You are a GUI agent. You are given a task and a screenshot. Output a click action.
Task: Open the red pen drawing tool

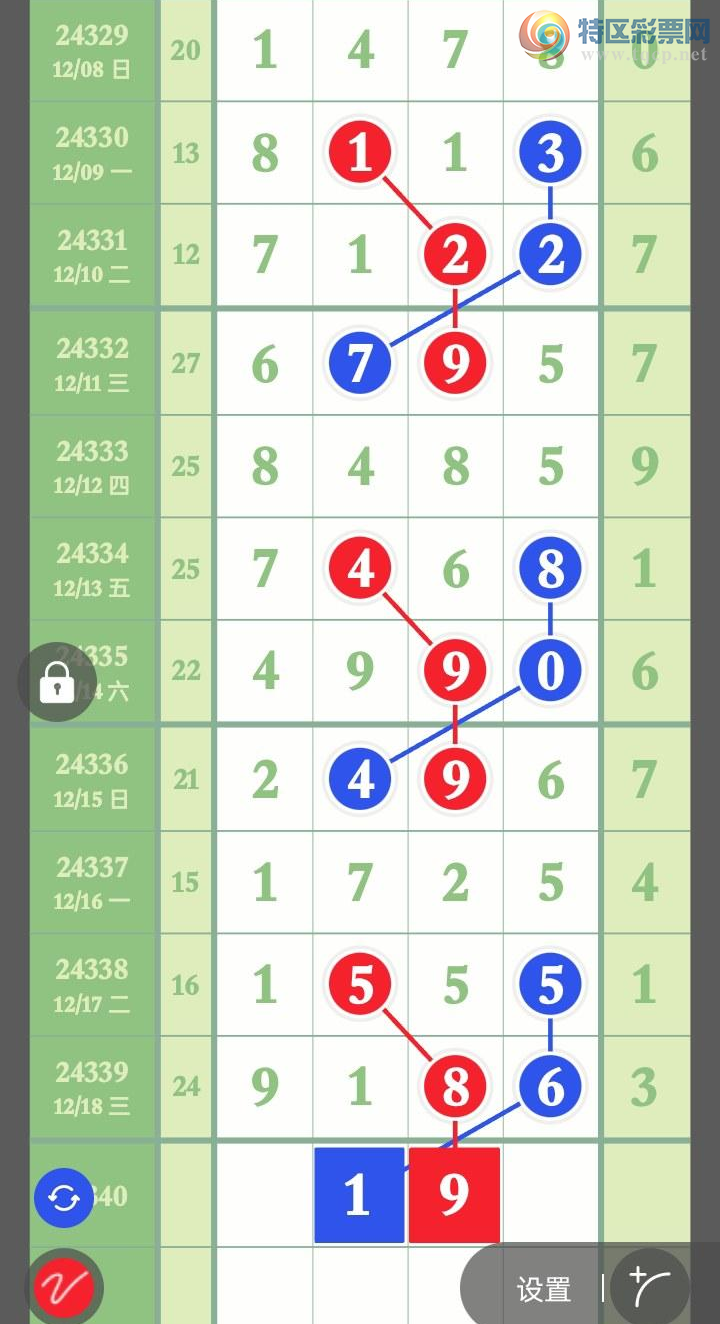pyautogui.click(x=64, y=1288)
